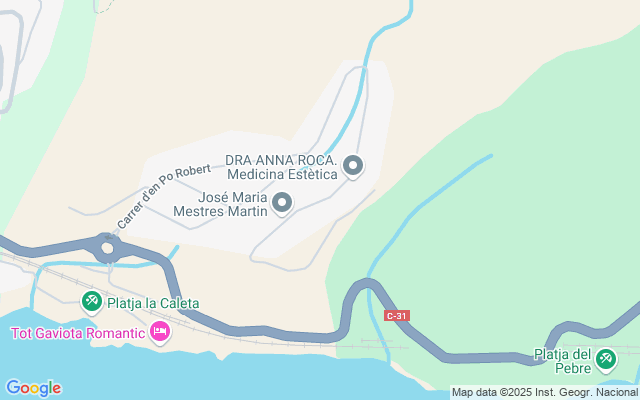The width and height of the screenshot is (640, 400).
Task: Open the DRA ANNA ROCA Medicina Estètica marker
Action: (352, 166)
